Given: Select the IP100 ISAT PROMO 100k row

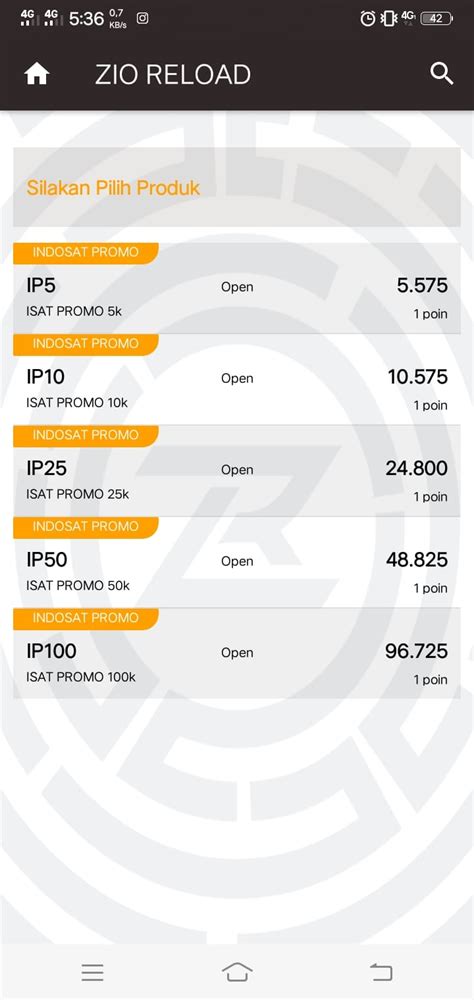Looking at the screenshot, I should coord(237,653).
